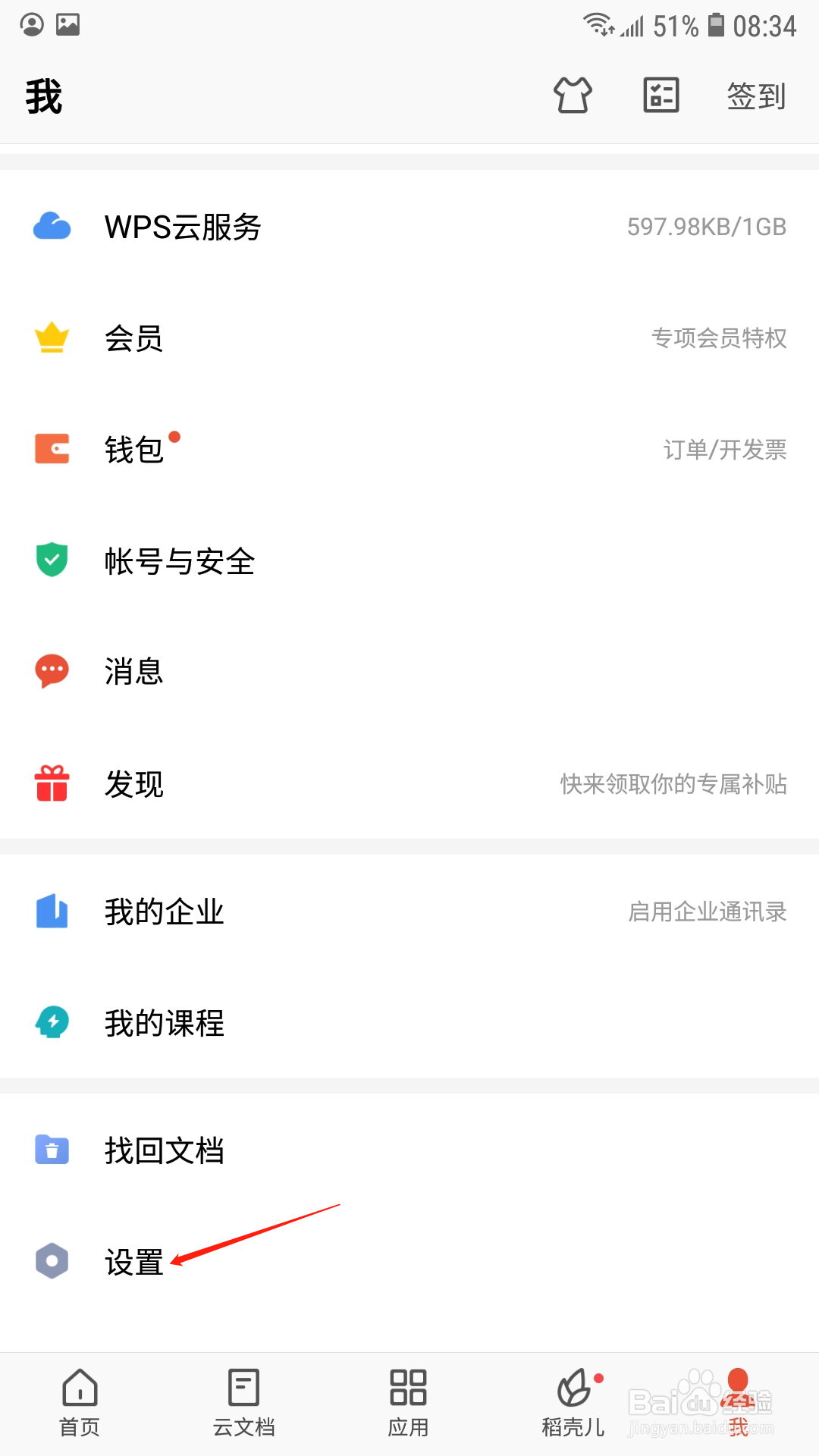
Task: Open the skin theme shirt icon
Action: pos(573,96)
